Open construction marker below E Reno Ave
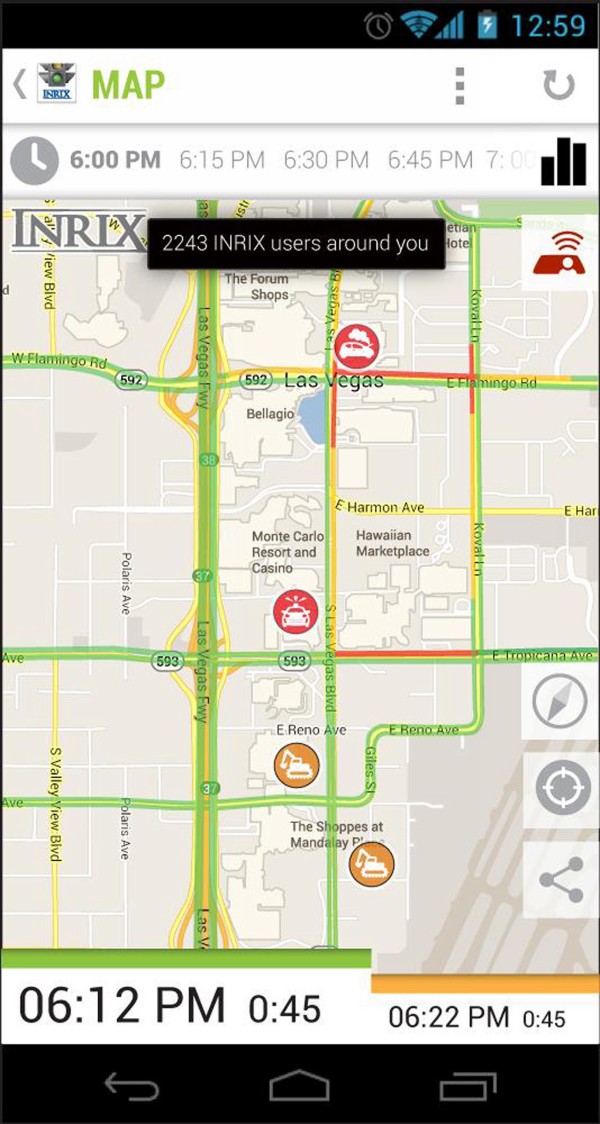This screenshot has width=600, height=1124. point(296,766)
